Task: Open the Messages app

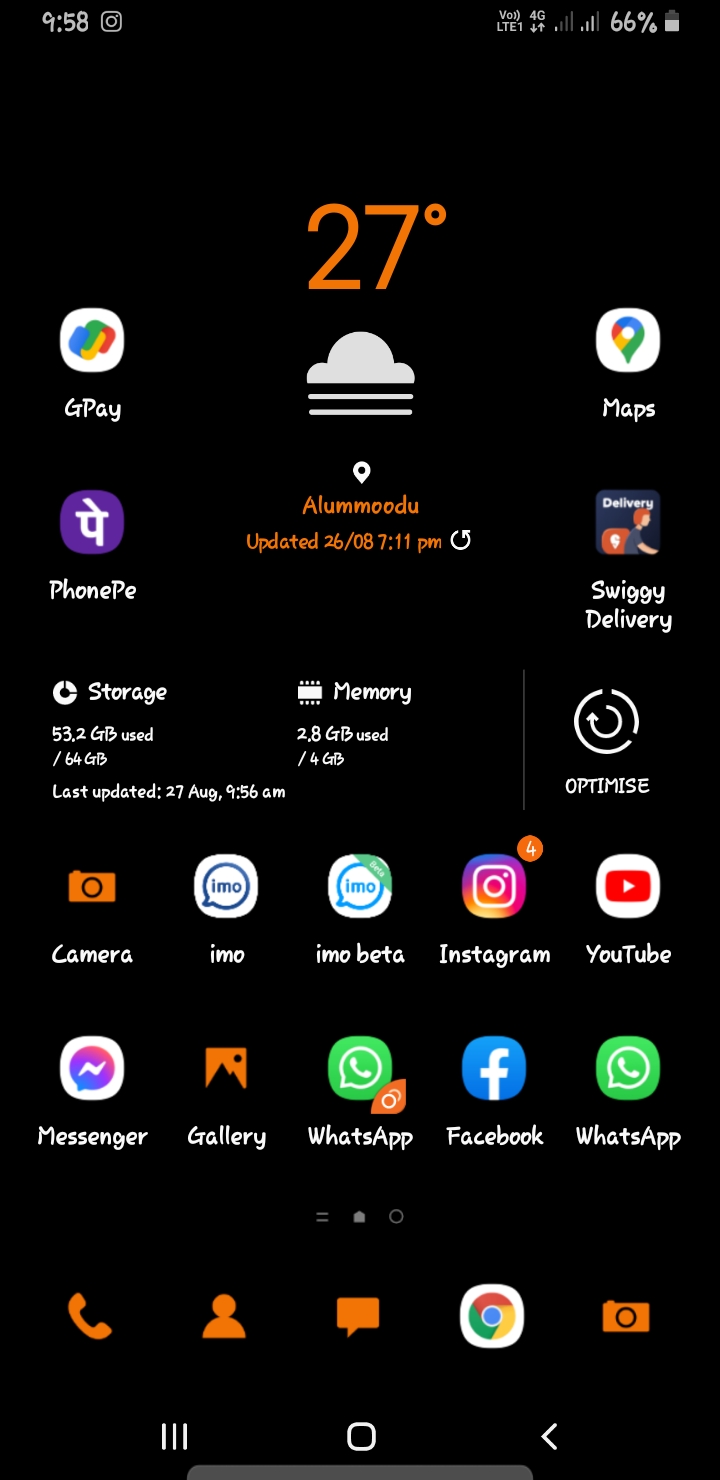Action: point(358,1316)
